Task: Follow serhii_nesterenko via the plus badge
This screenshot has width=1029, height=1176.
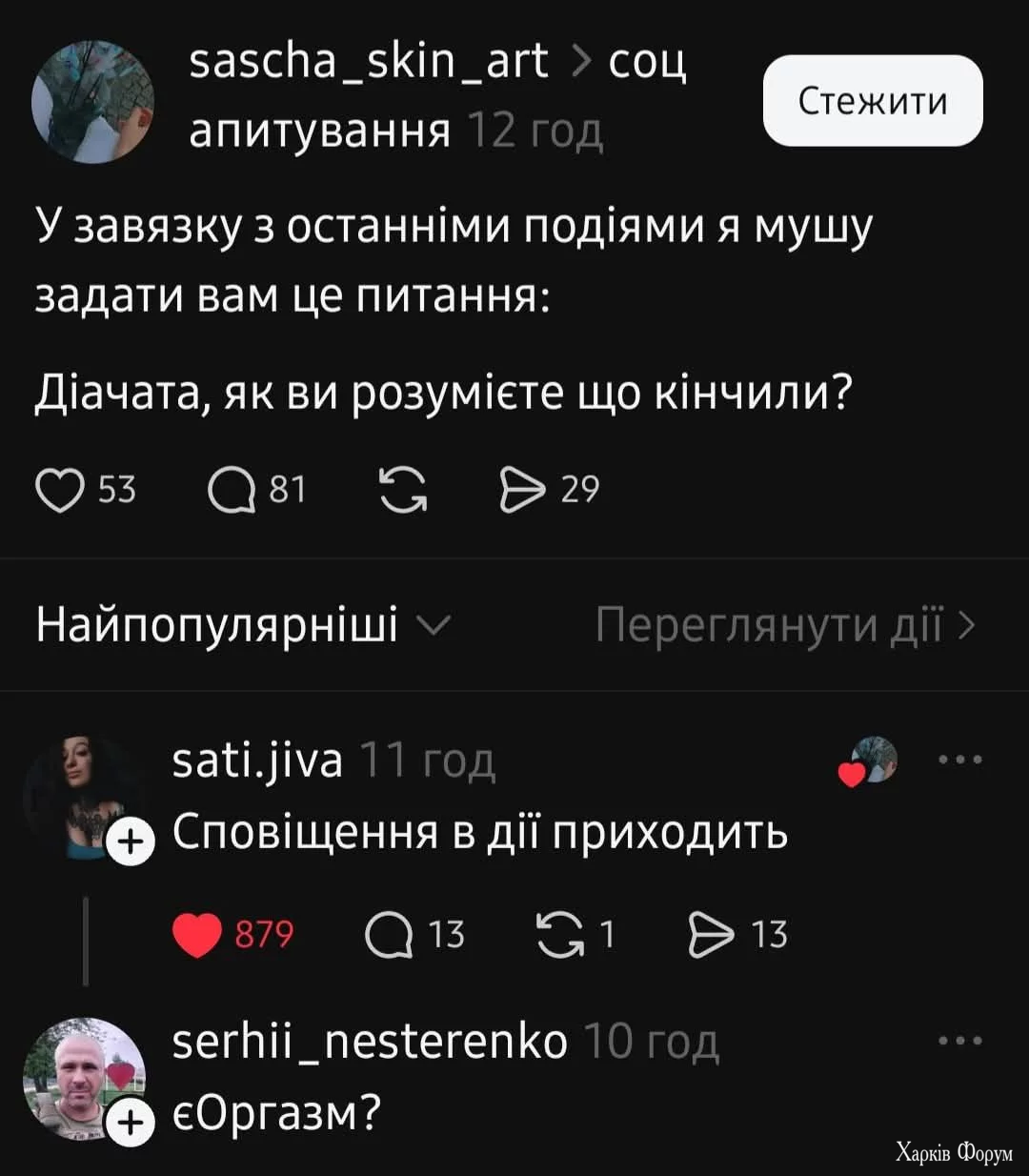Action: click(130, 1125)
